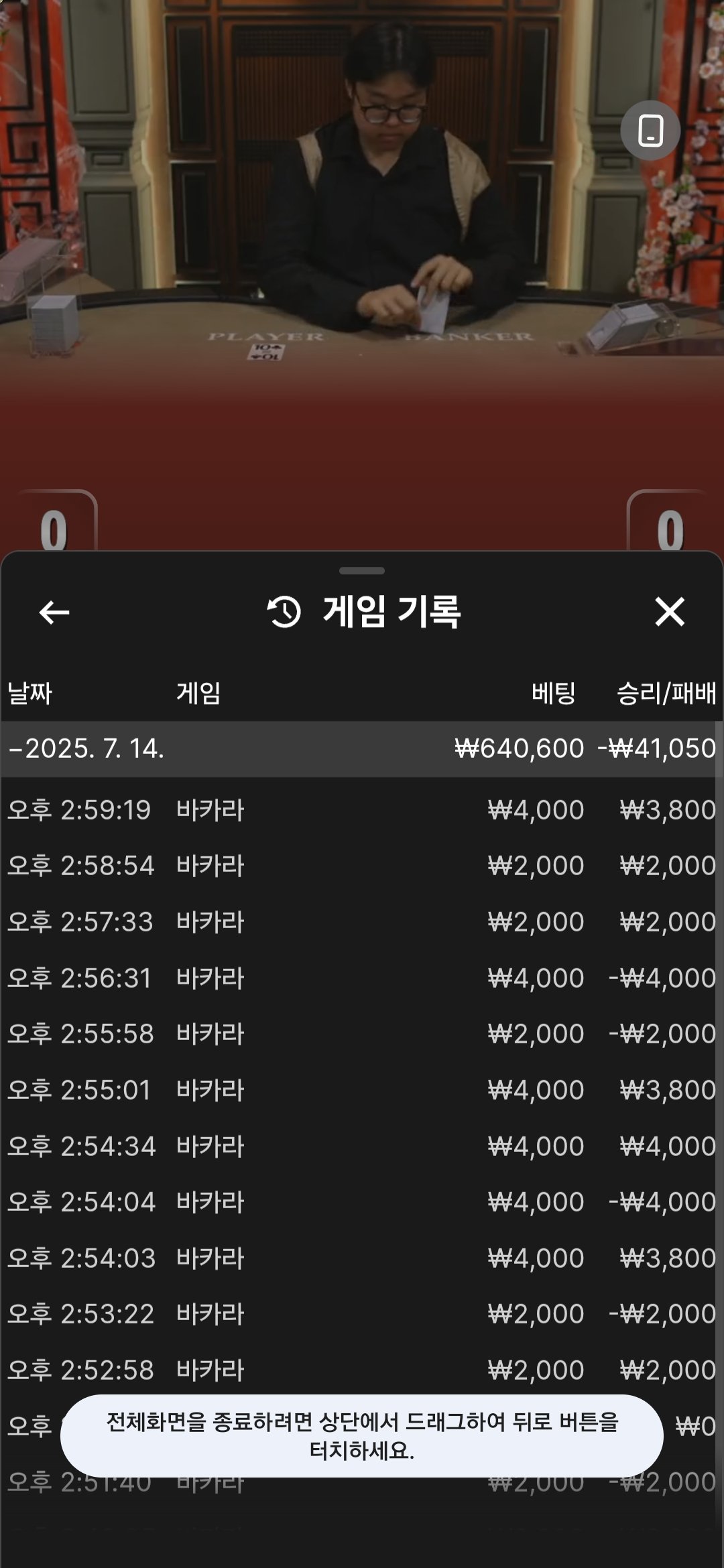View the 오후 2:55:01 game record

(x=362, y=1090)
